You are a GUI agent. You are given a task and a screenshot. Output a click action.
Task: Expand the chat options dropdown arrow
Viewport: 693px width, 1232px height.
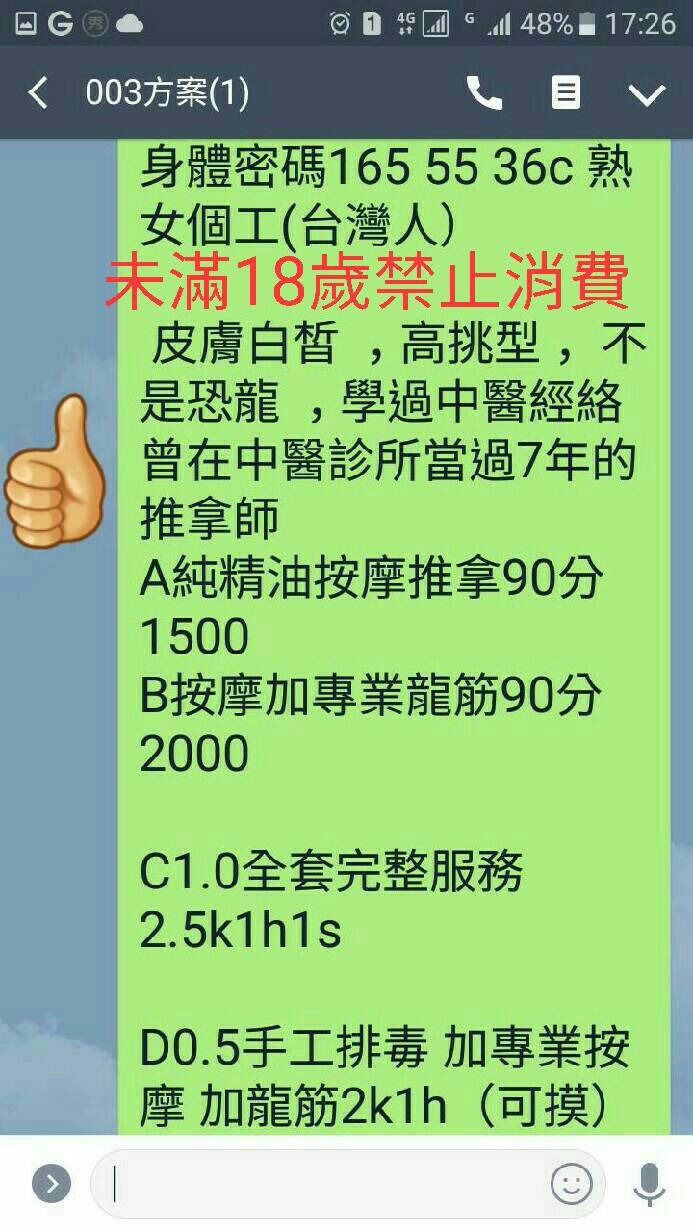pyautogui.click(x=646, y=94)
